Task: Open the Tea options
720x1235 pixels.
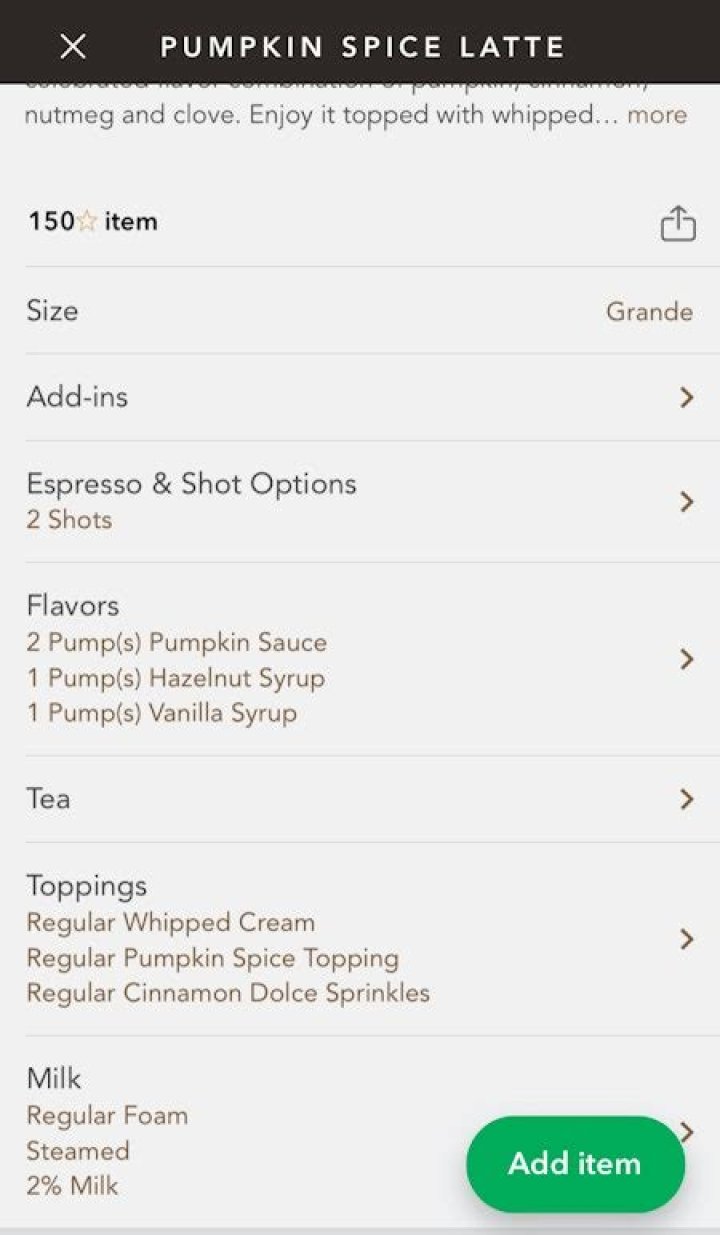Action: coord(360,799)
